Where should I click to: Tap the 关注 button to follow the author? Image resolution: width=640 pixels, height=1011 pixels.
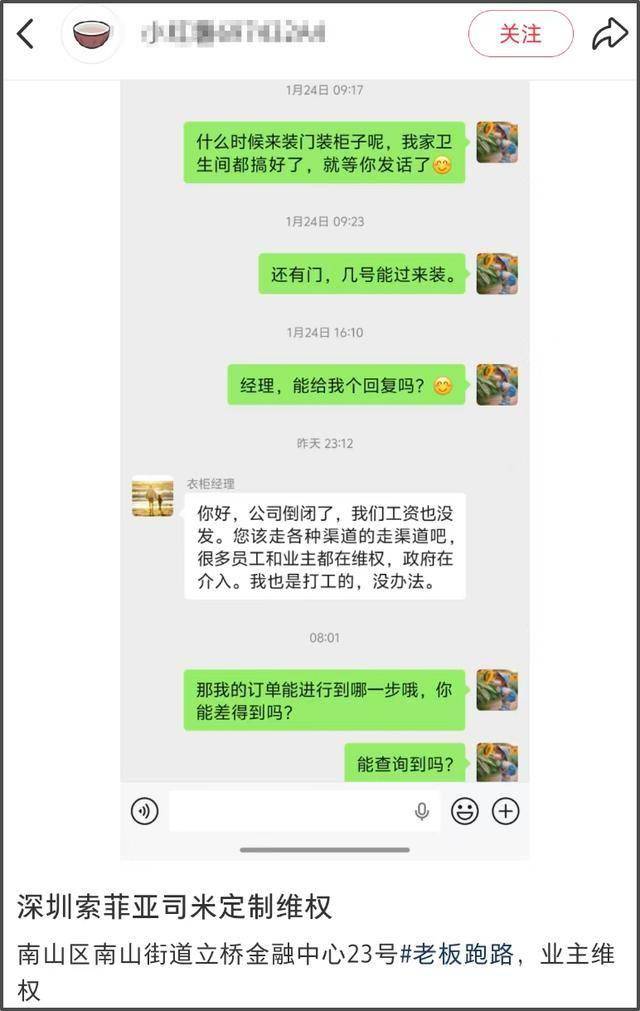(x=520, y=35)
